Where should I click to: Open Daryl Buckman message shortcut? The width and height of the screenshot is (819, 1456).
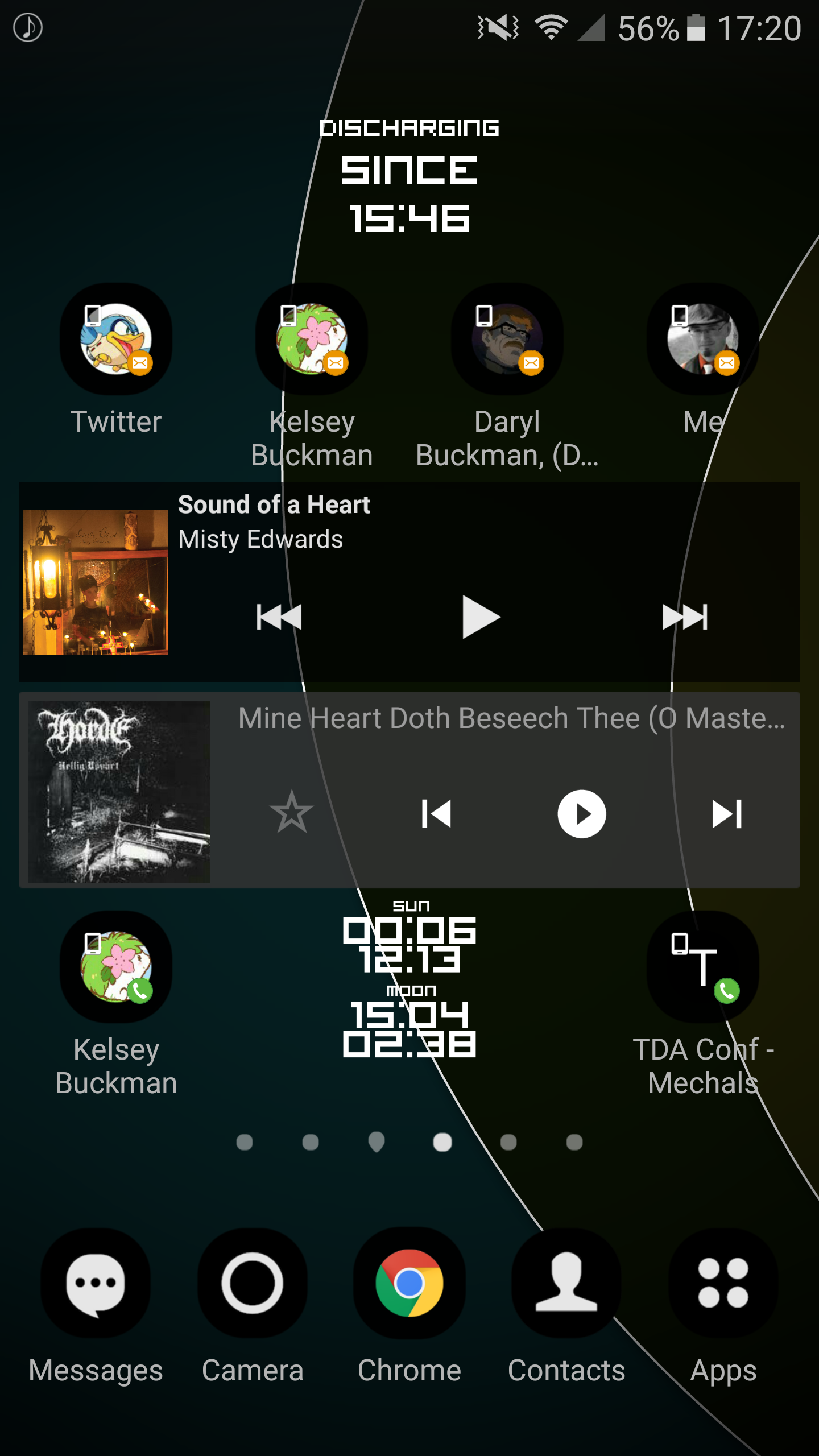pos(507,340)
